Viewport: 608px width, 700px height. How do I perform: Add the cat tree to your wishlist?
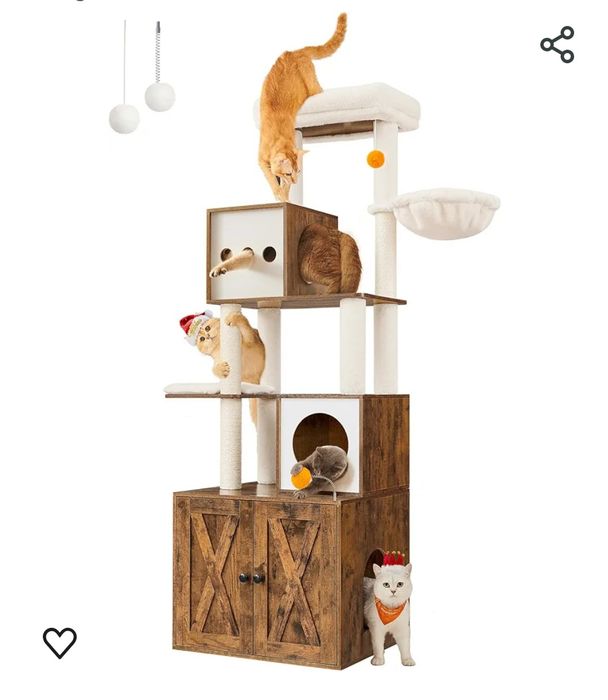[x=60, y=642]
